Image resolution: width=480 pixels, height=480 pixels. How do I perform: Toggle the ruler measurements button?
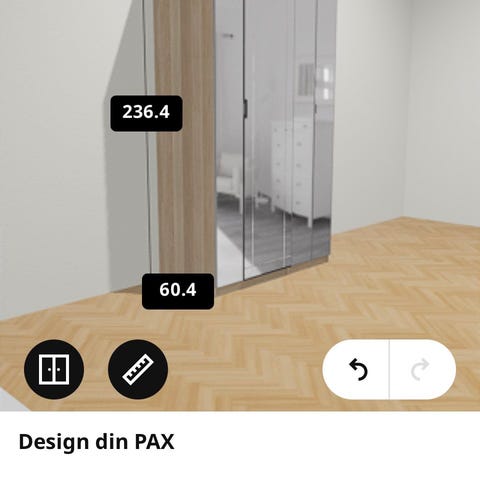(x=138, y=369)
